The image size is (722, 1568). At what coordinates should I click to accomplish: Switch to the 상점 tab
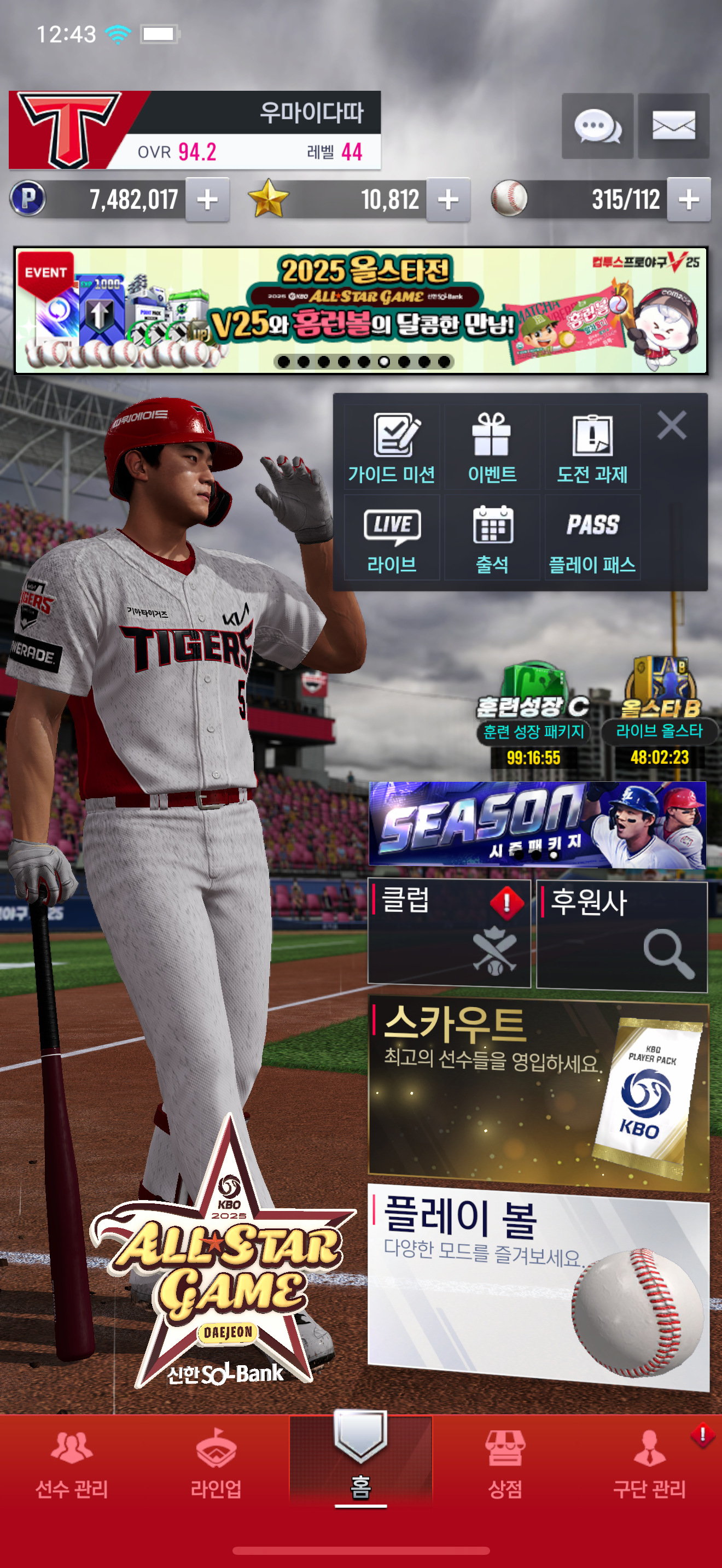[505, 1464]
